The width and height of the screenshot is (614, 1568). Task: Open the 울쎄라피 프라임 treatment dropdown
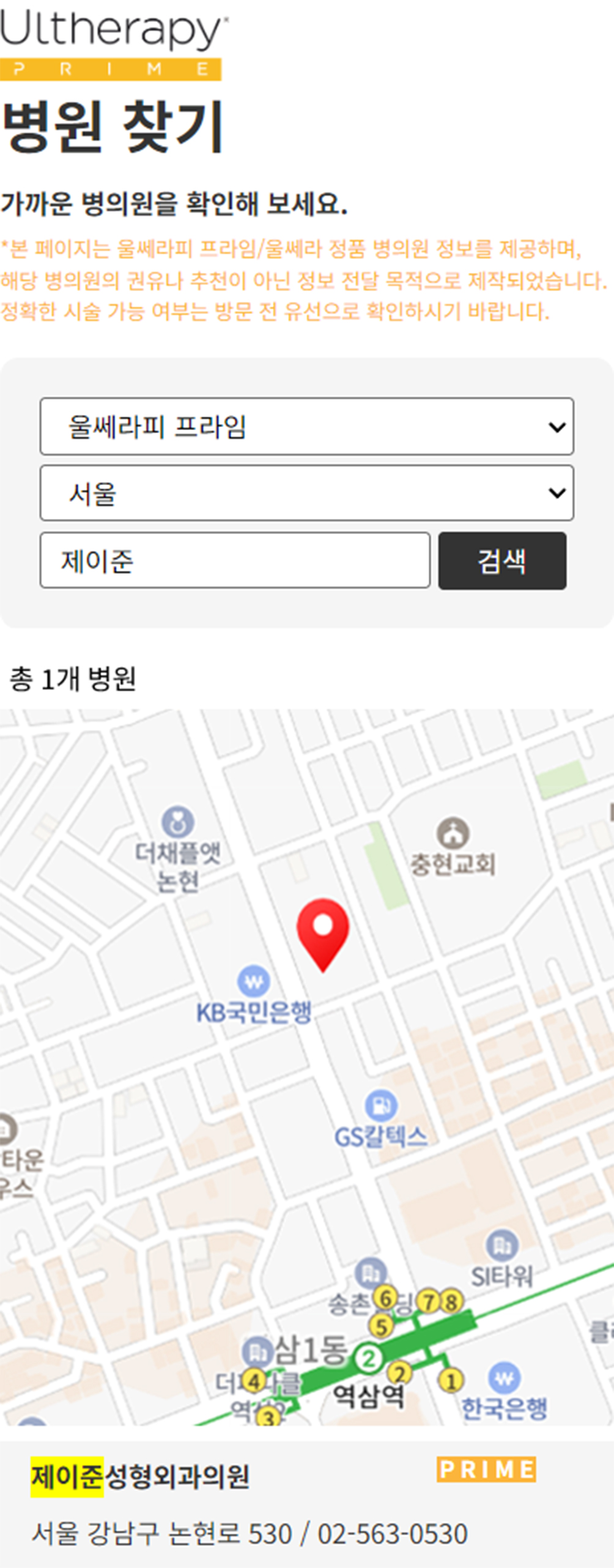pyautogui.click(x=306, y=426)
